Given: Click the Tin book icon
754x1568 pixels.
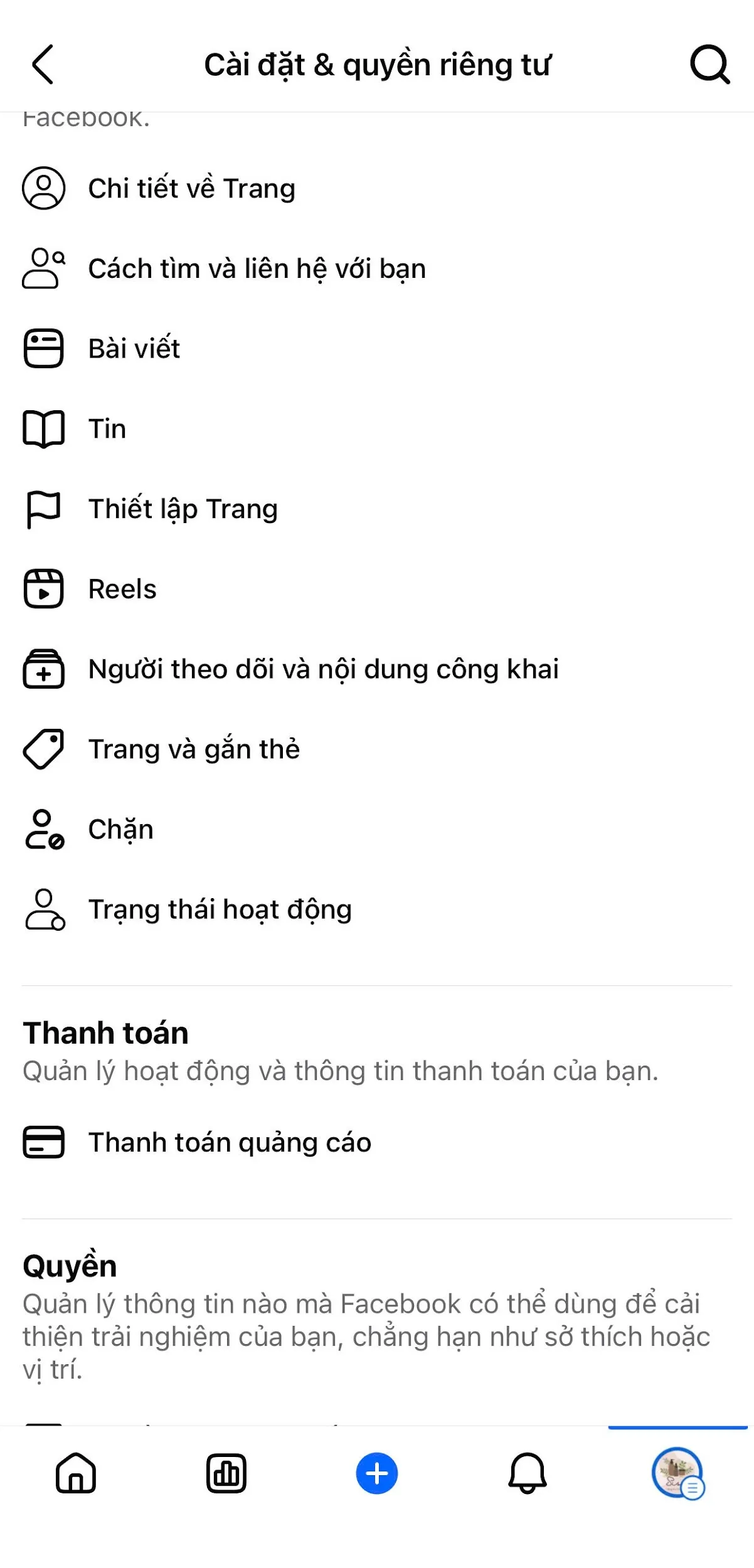Looking at the screenshot, I should click(x=44, y=428).
